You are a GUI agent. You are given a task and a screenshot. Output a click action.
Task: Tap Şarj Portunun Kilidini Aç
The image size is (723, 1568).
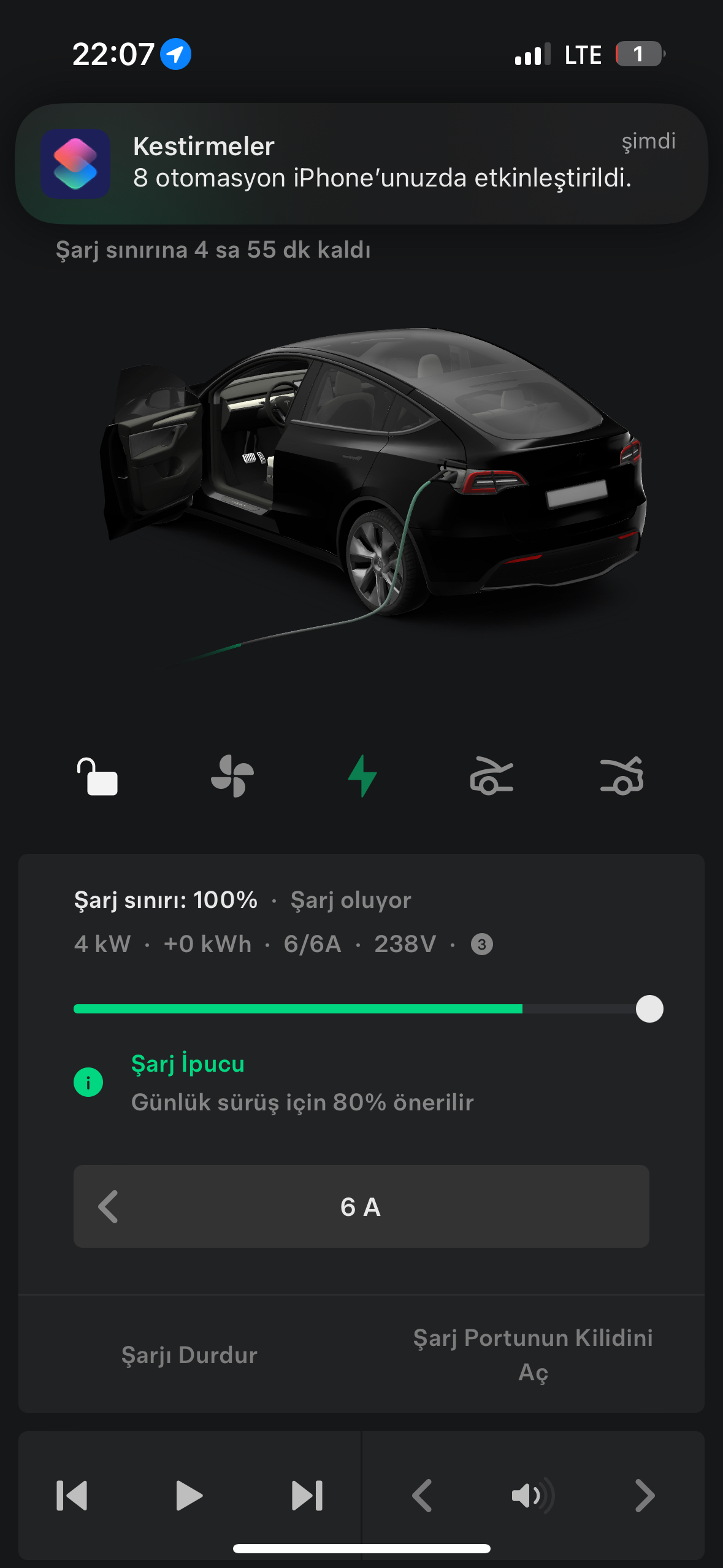(533, 1355)
